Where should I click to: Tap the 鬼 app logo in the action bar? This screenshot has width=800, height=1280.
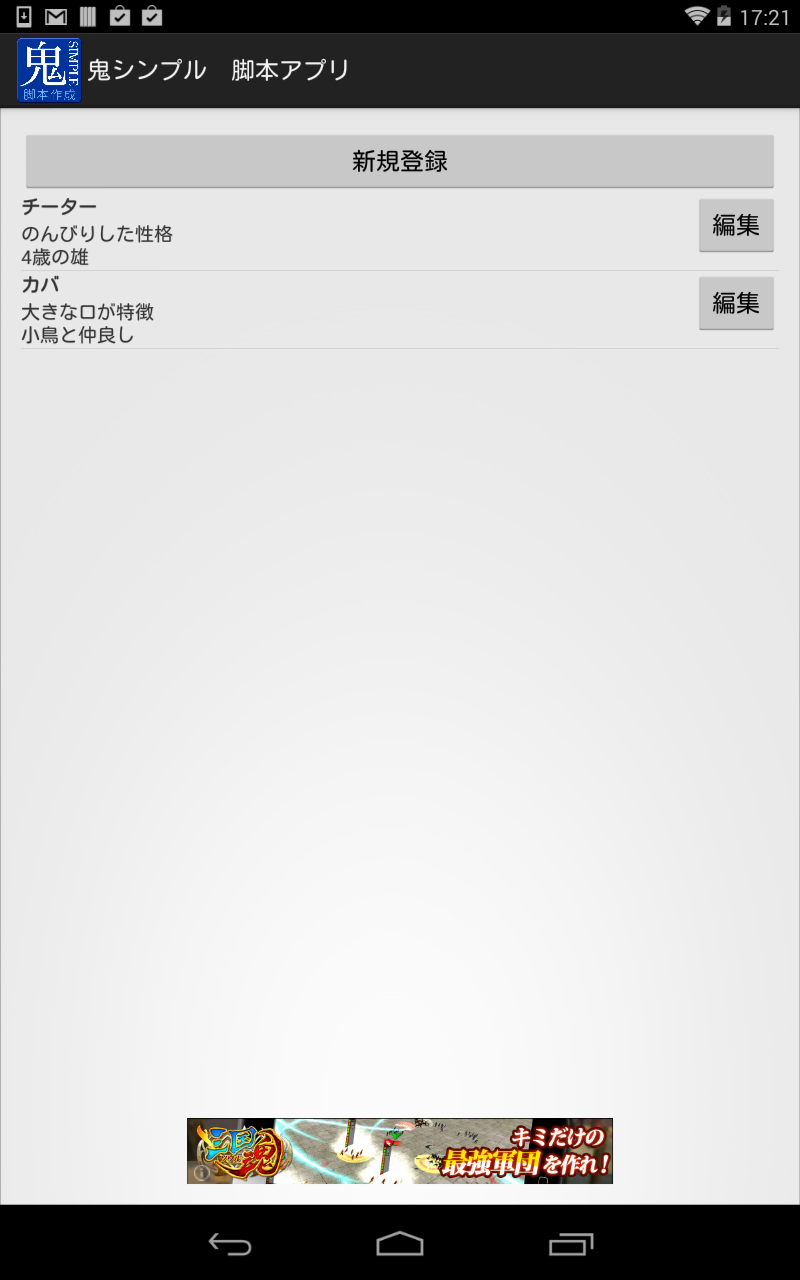(x=47, y=70)
